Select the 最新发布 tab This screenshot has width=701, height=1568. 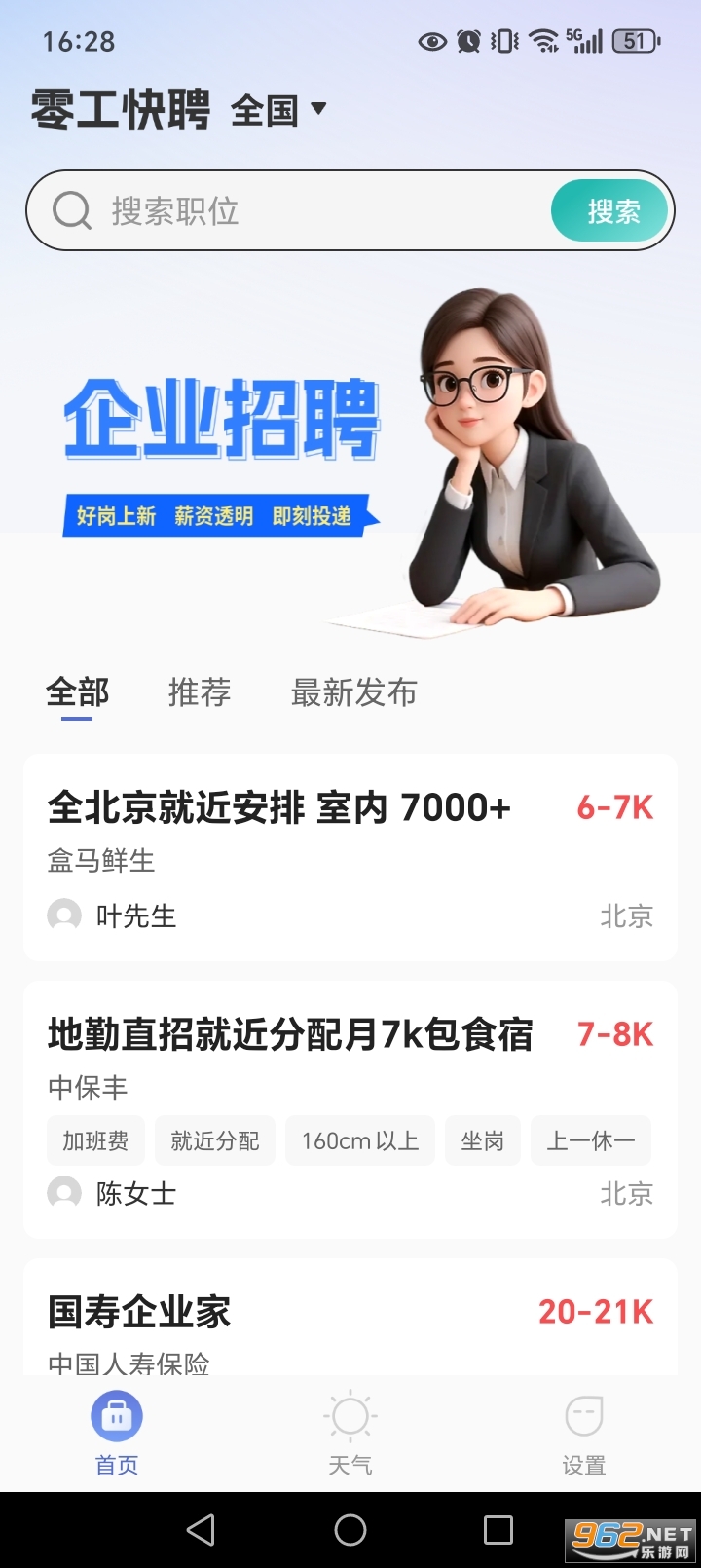pos(353,693)
